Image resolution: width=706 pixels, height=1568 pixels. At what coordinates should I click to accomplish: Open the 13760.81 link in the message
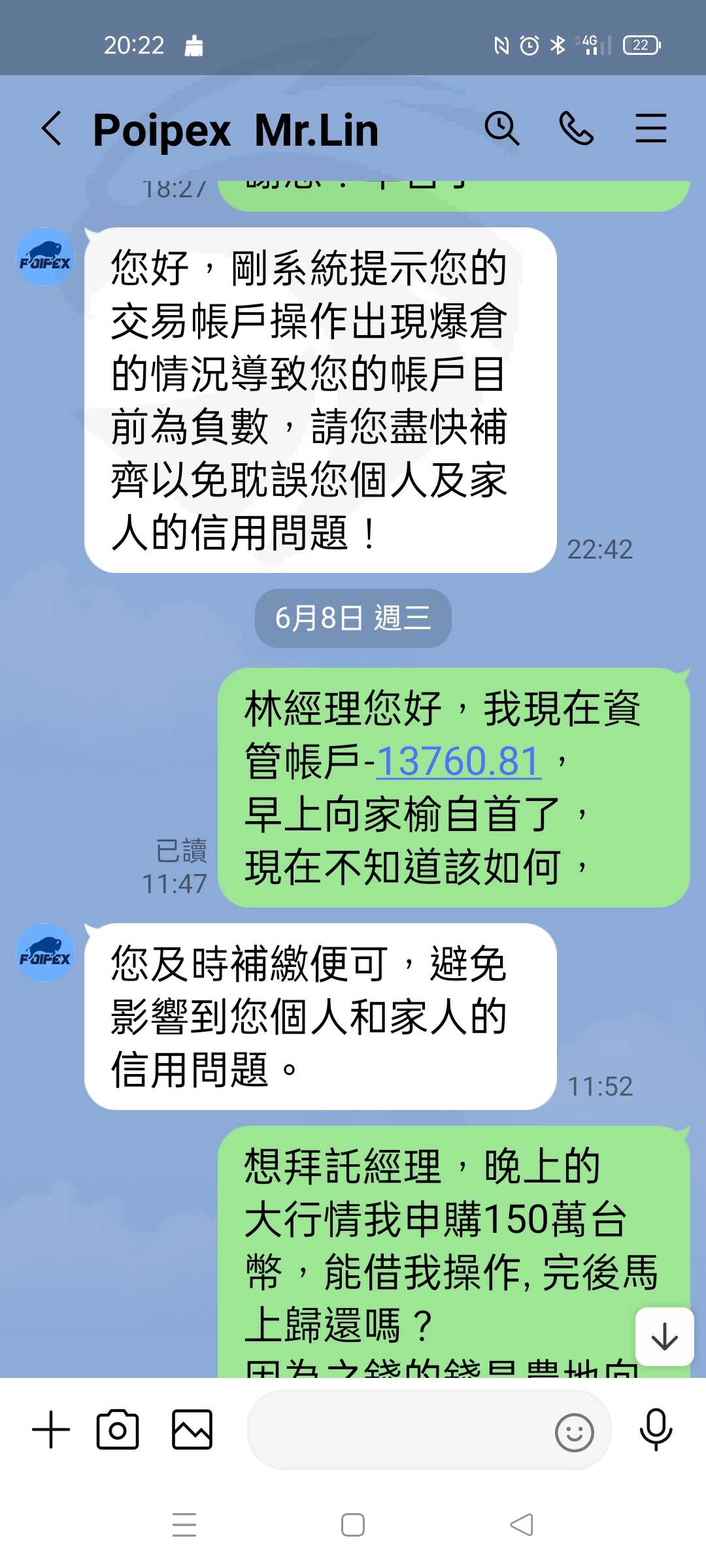pos(458,762)
